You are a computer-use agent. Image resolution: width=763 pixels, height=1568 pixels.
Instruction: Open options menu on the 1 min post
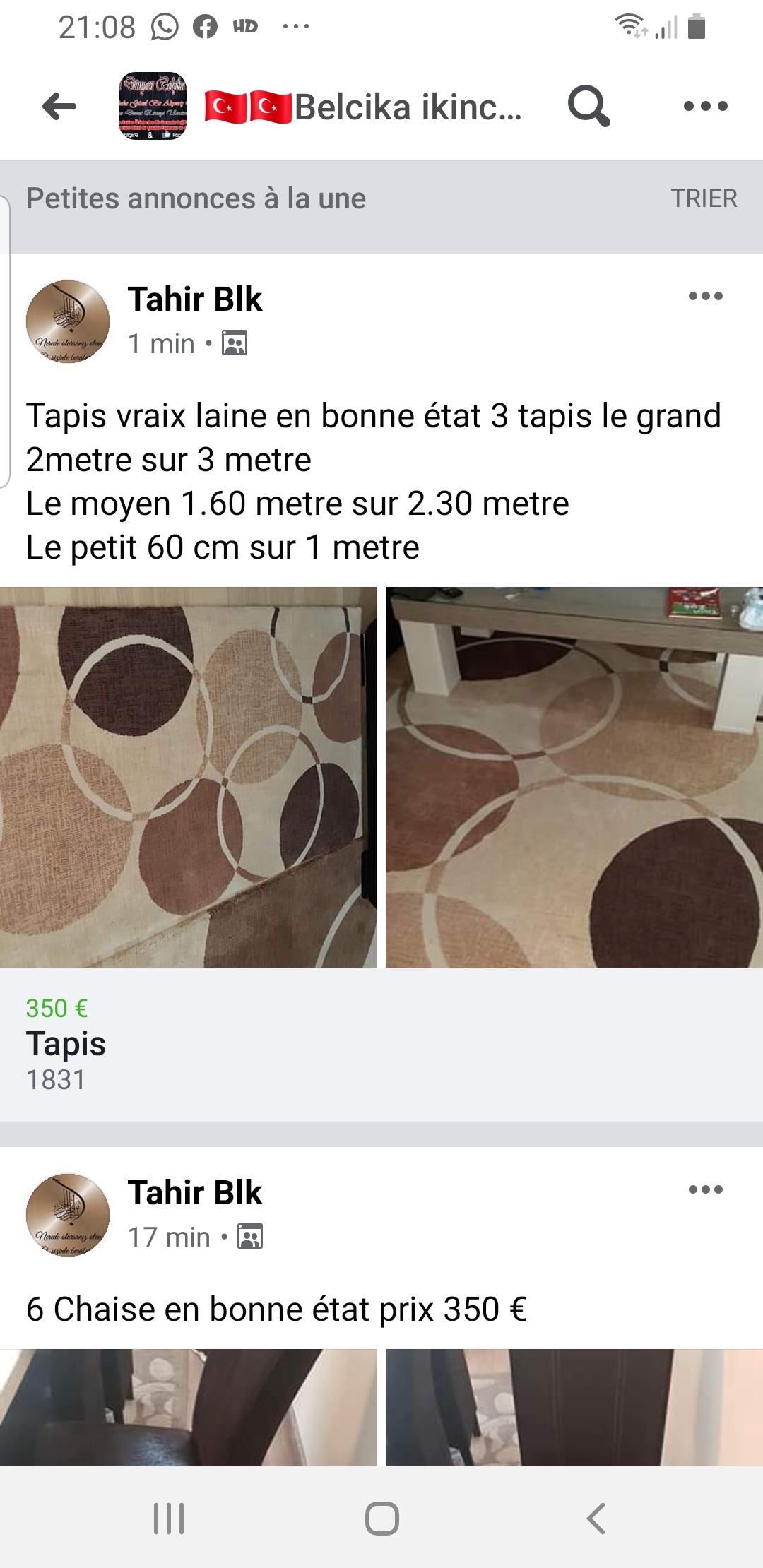pos(705,296)
